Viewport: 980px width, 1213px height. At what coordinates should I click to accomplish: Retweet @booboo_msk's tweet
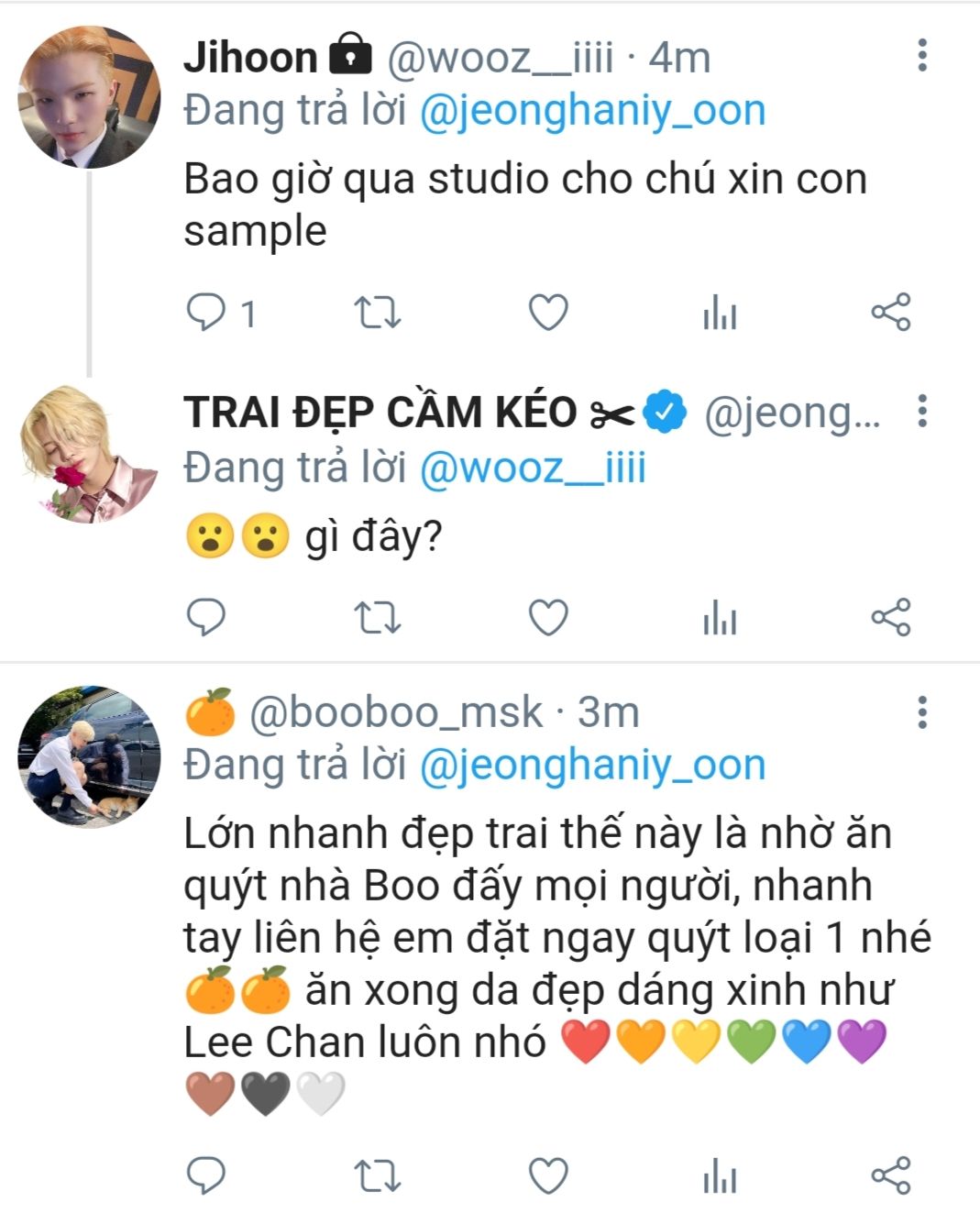377,1175
